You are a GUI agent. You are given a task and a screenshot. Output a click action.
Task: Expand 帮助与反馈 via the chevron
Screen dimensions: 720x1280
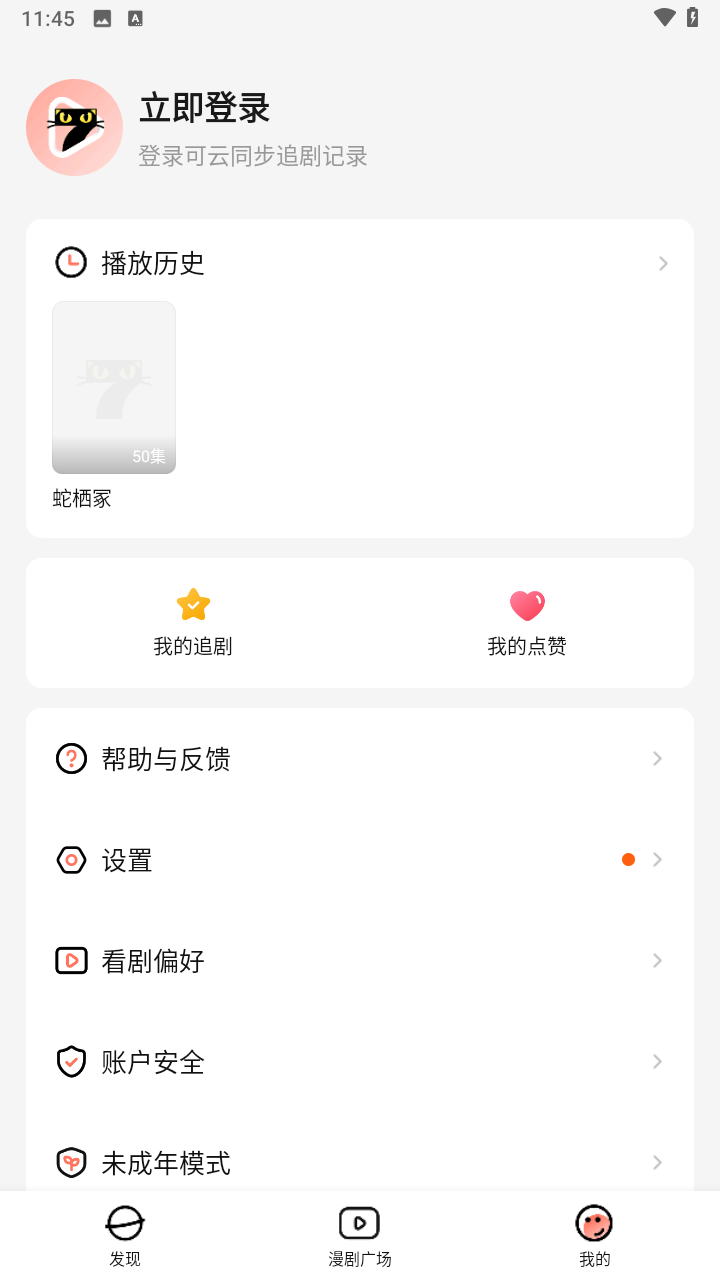pos(657,758)
